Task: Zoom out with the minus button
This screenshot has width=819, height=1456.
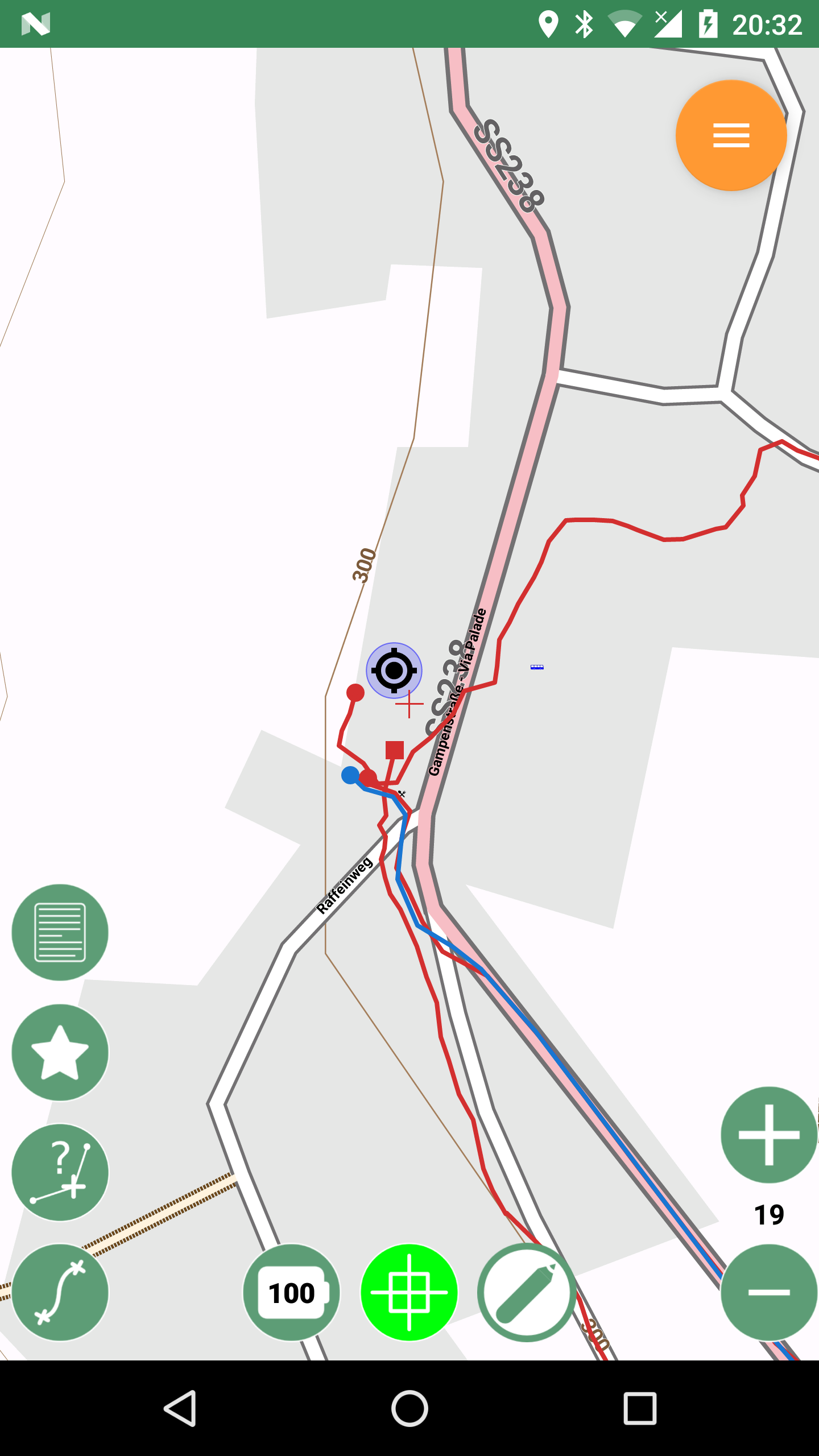Action: [x=769, y=1292]
